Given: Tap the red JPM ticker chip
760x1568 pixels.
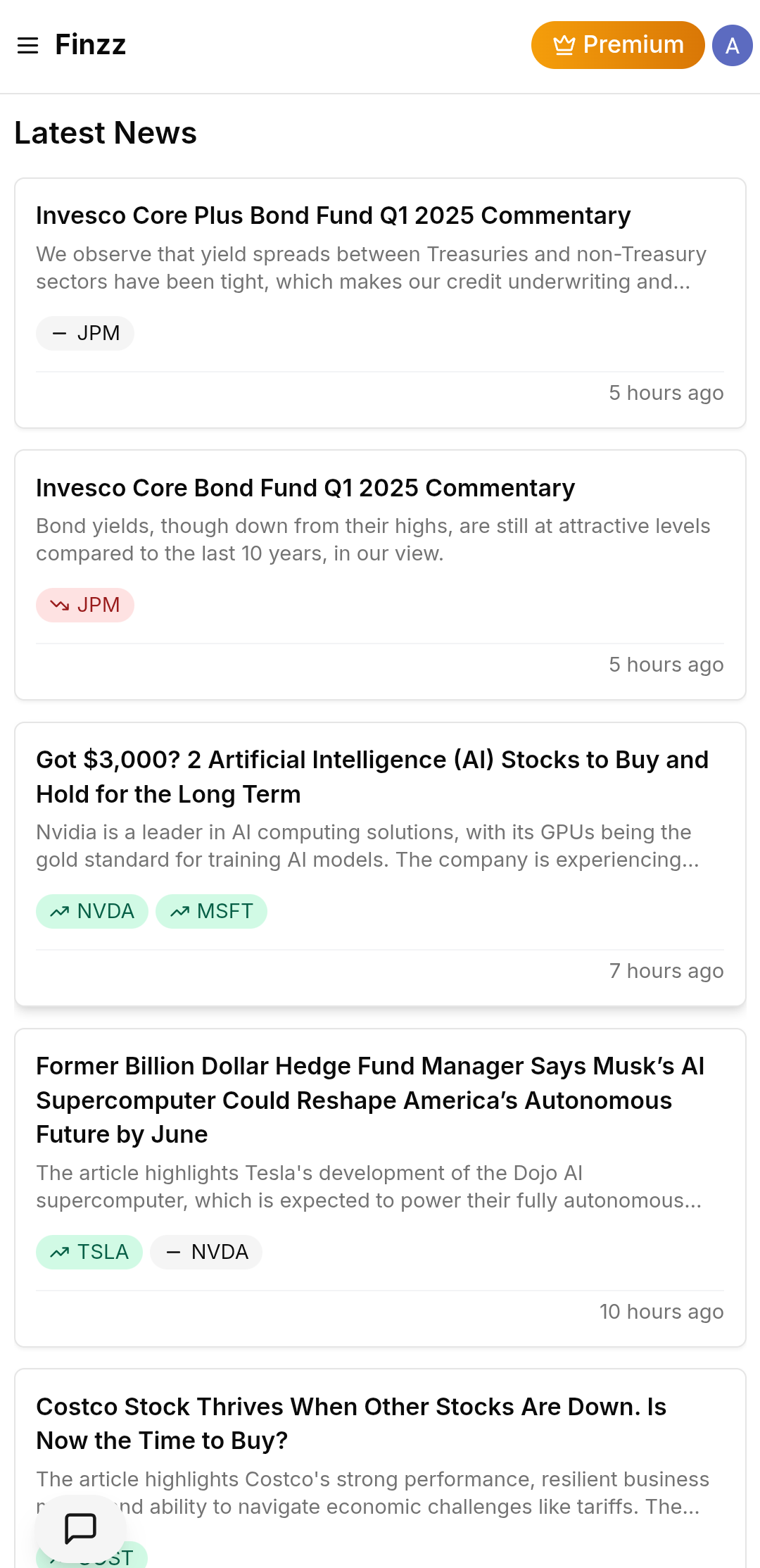Looking at the screenshot, I should tap(85, 605).
